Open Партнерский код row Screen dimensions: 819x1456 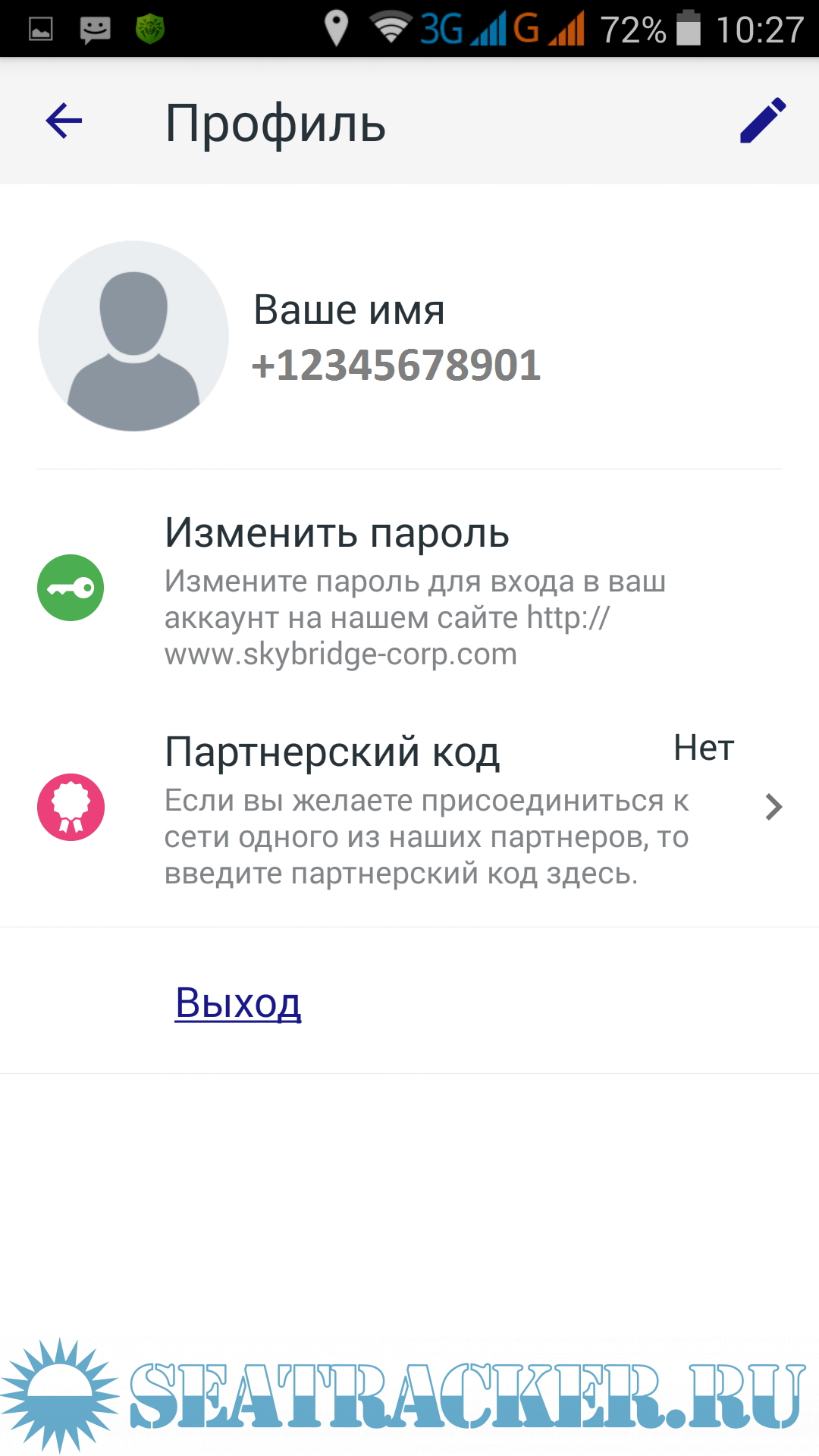409,808
